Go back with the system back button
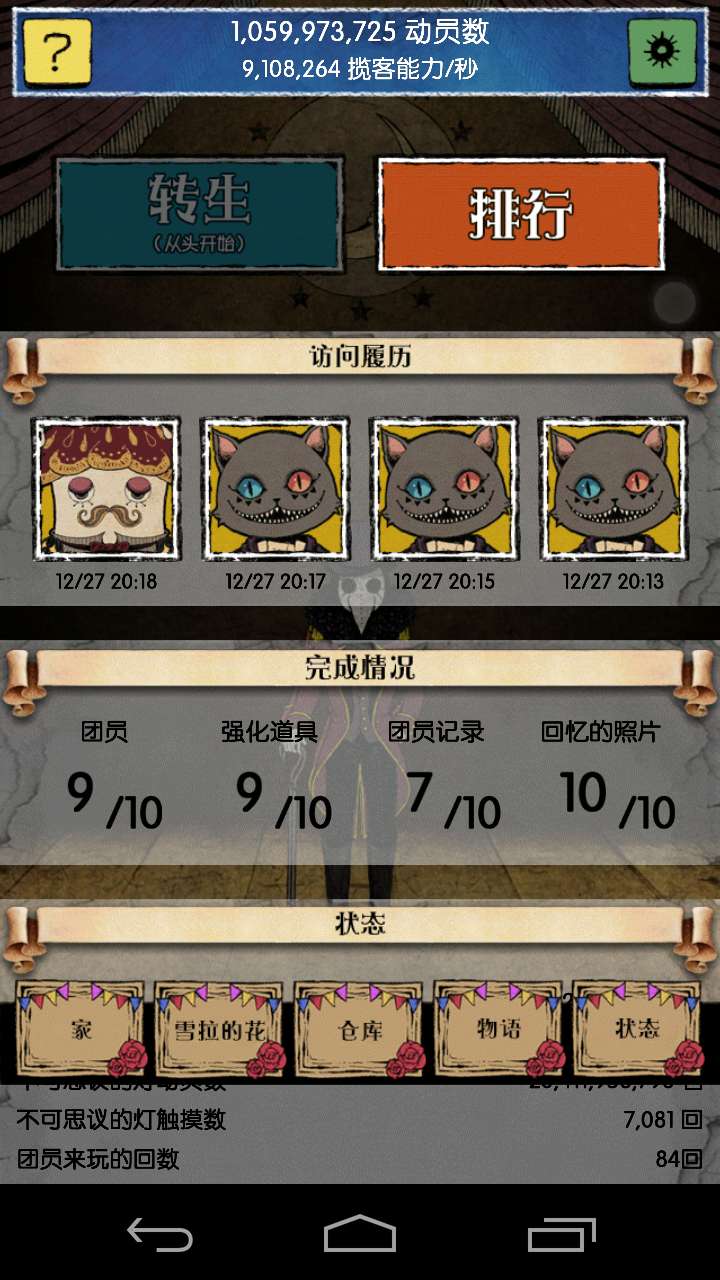 [160, 1235]
